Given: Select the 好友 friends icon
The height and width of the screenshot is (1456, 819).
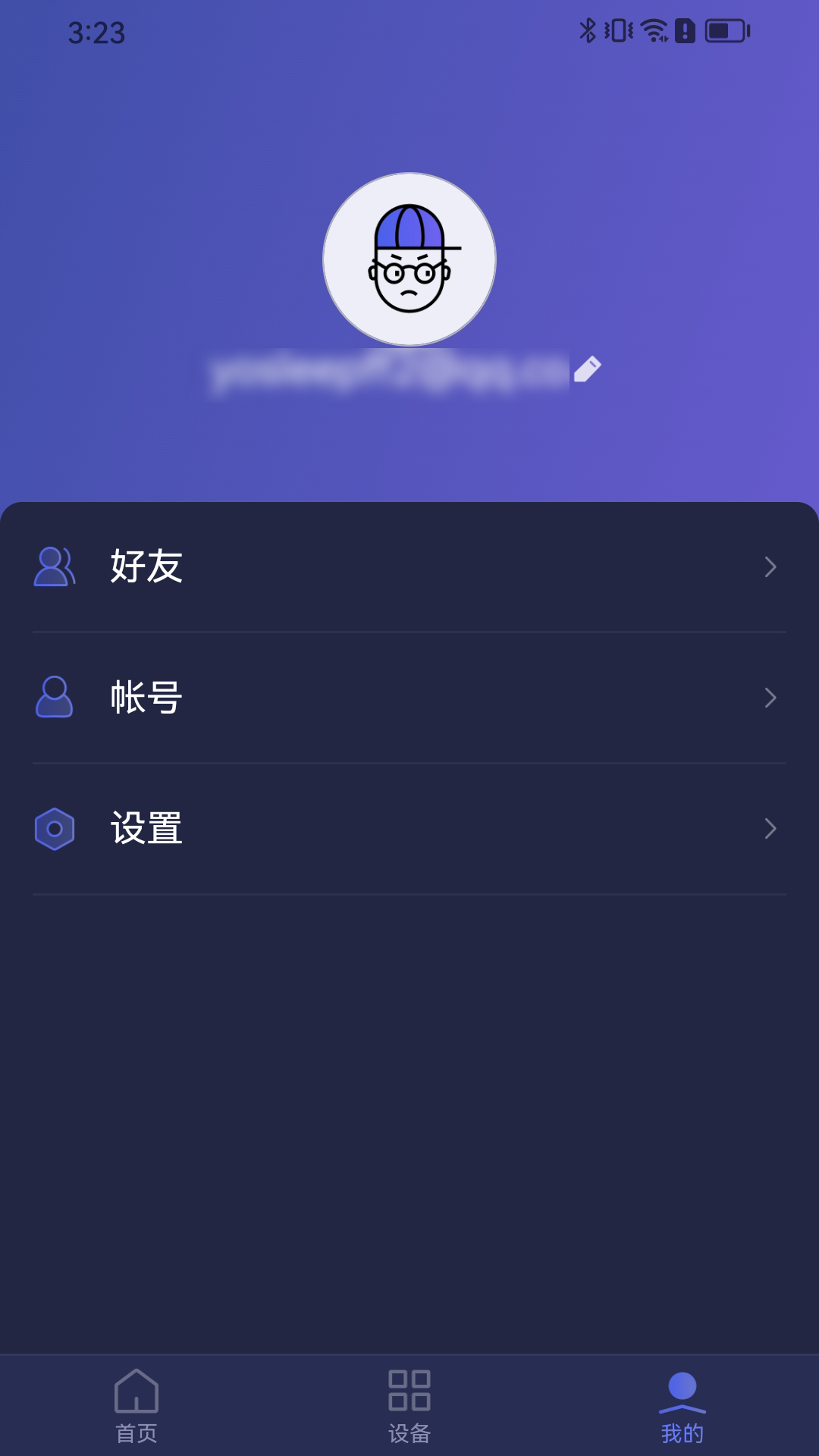Looking at the screenshot, I should point(55,566).
